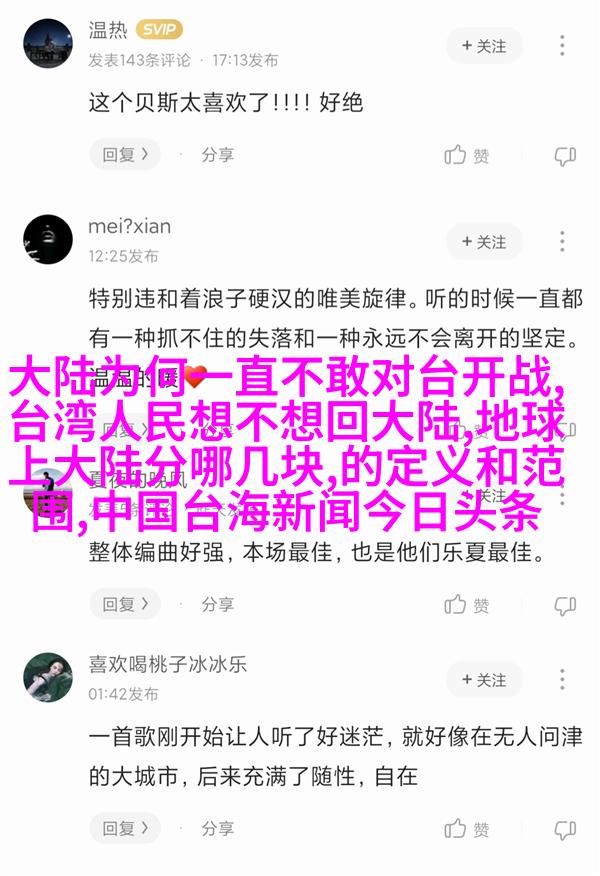Open more options for 喜欢喝椰子冰冰乐's comment
Image resolution: width=600 pixels, height=876 pixels.
pyautogui.click(x=563, y=680)
